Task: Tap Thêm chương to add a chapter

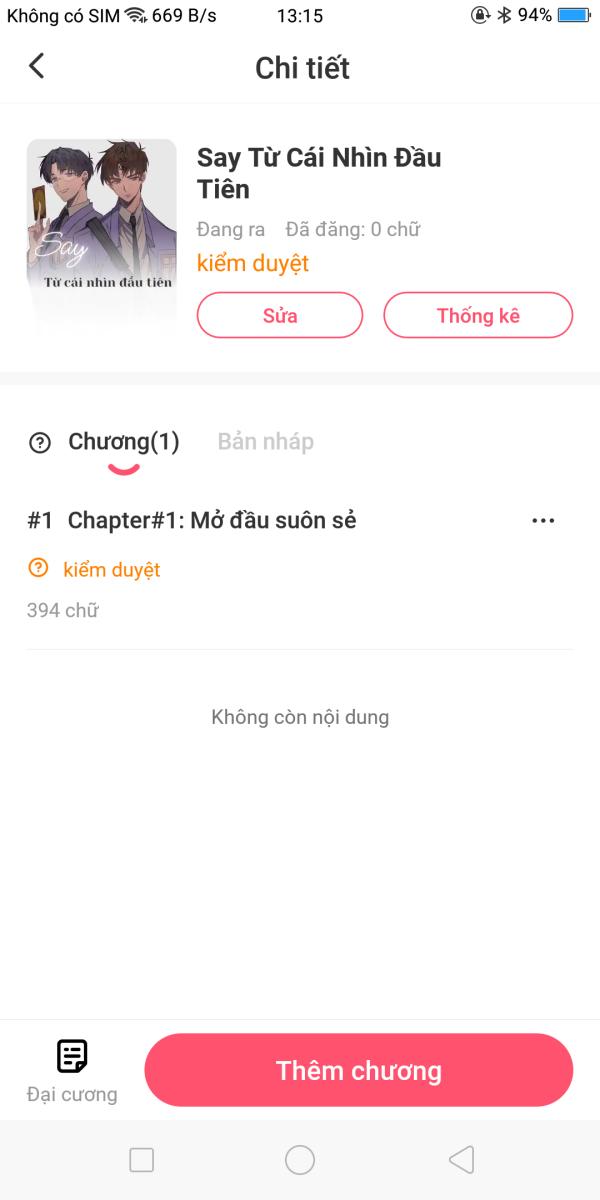Action: 358,1070
